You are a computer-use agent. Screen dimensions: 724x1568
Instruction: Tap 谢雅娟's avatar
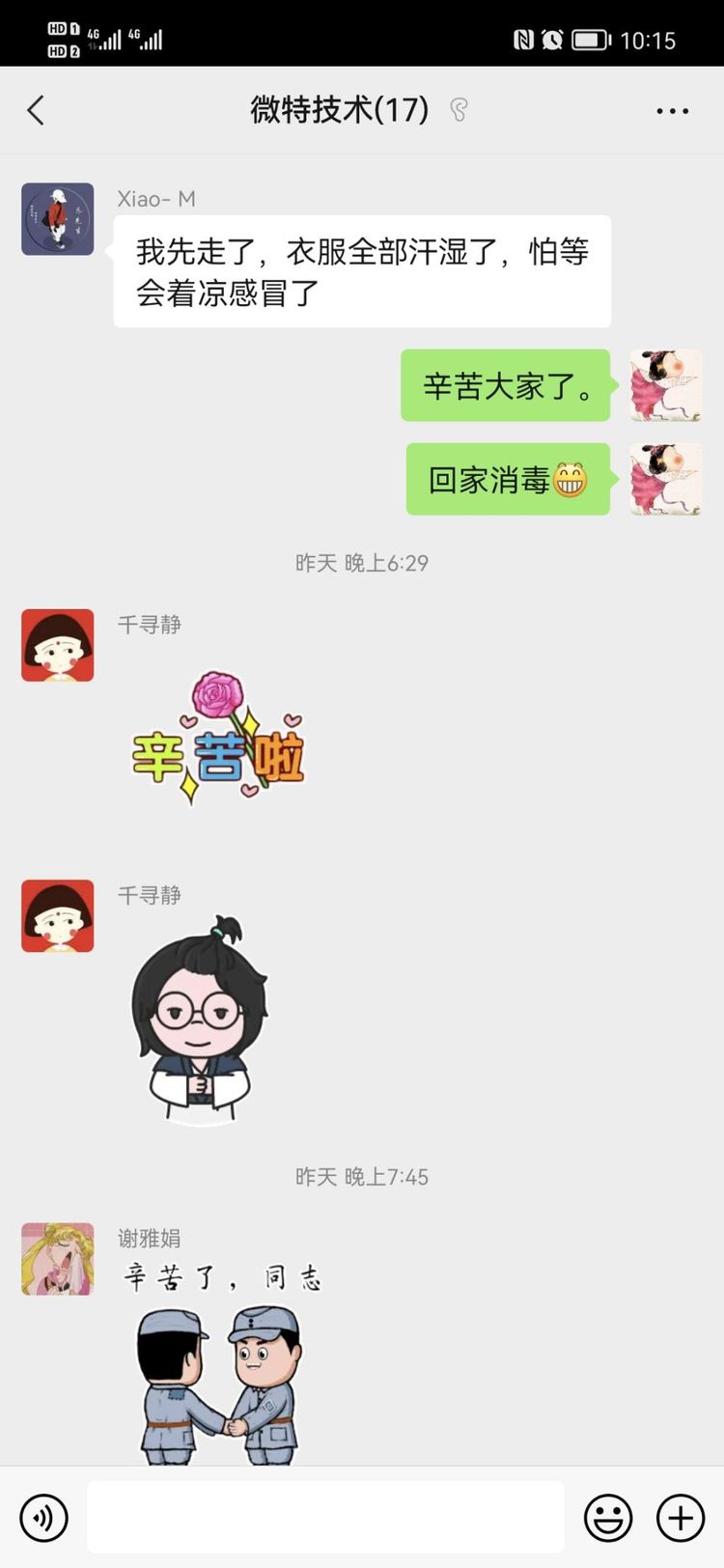(57, 1260)
